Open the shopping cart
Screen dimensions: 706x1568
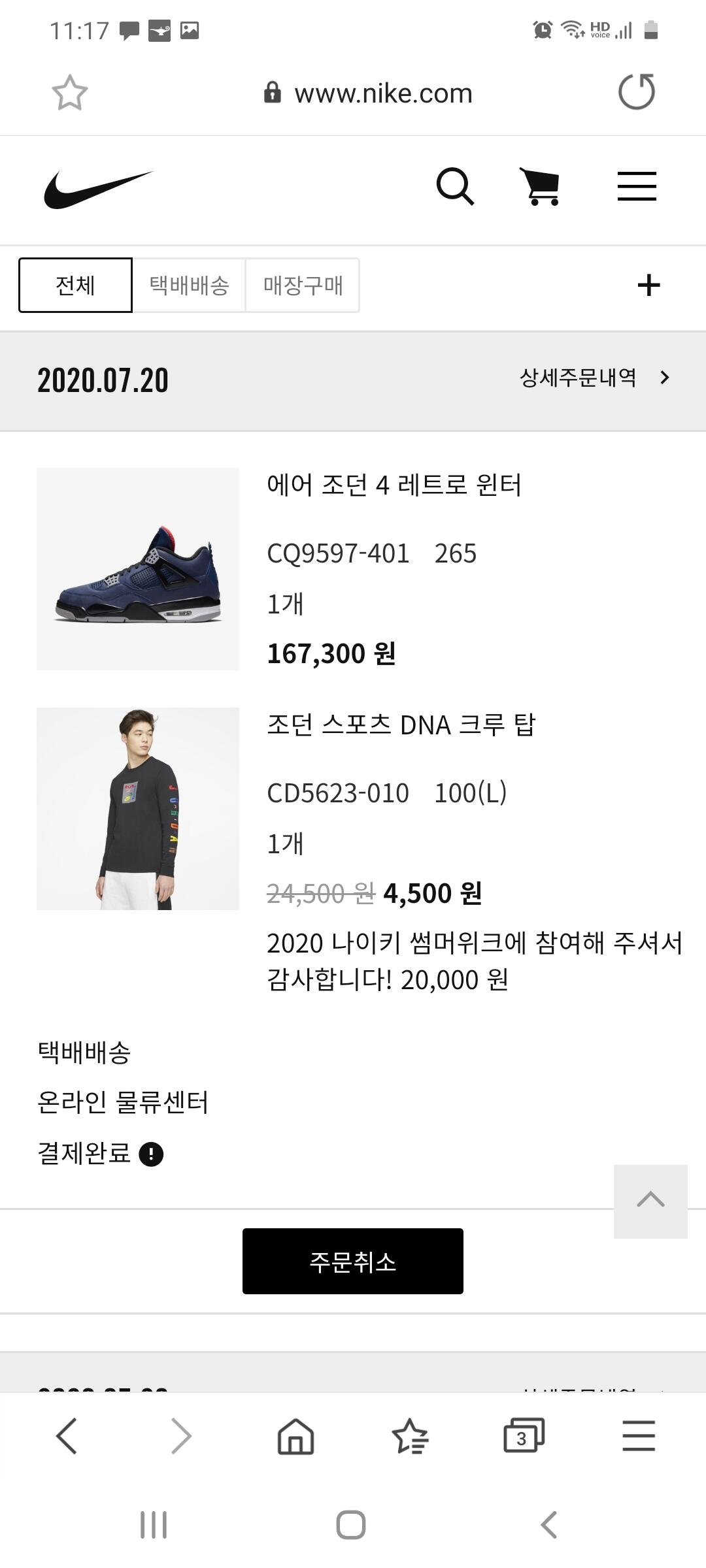[x=540, y=187]
